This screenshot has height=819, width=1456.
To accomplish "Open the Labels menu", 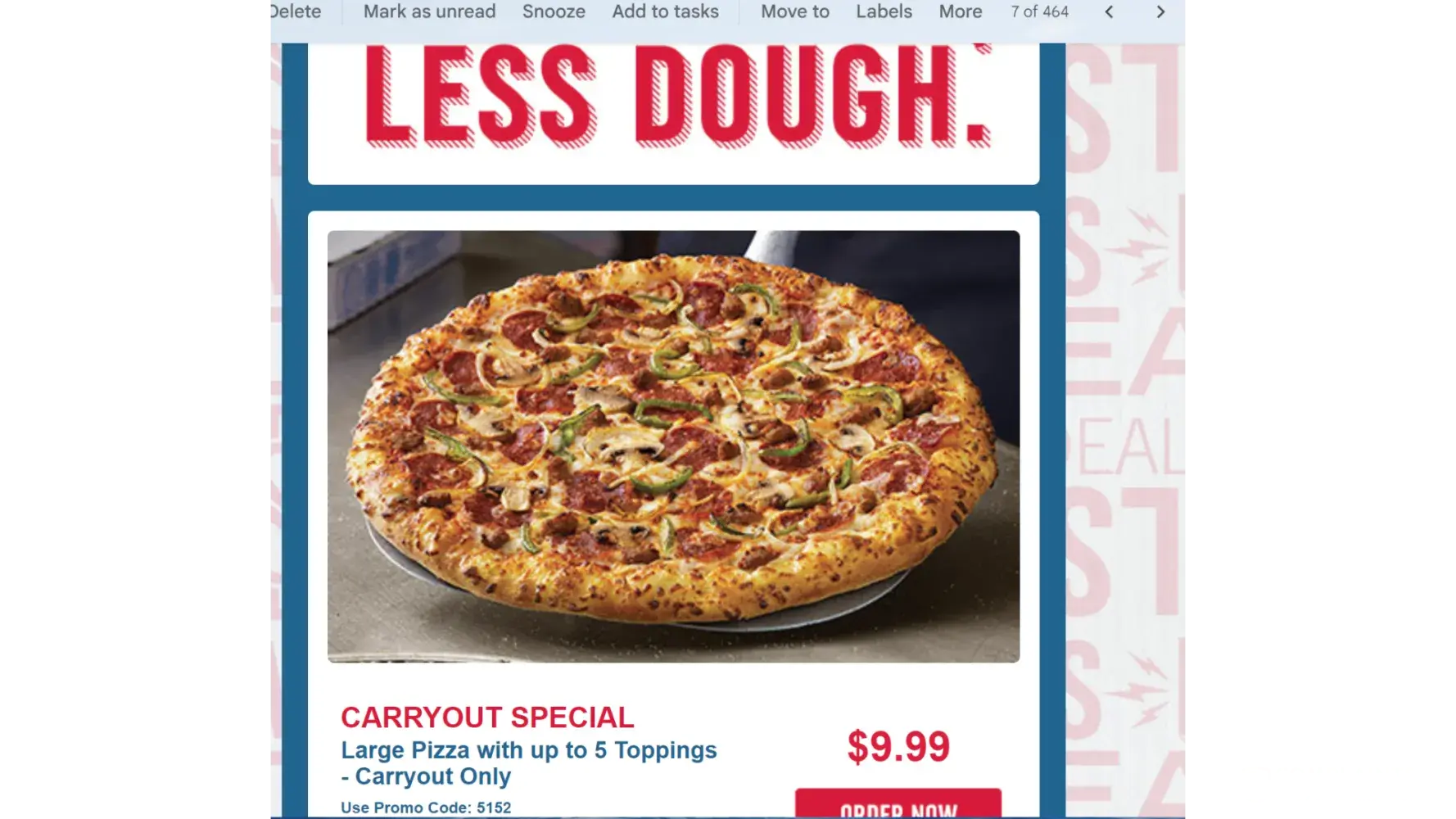I will point(884,11).
